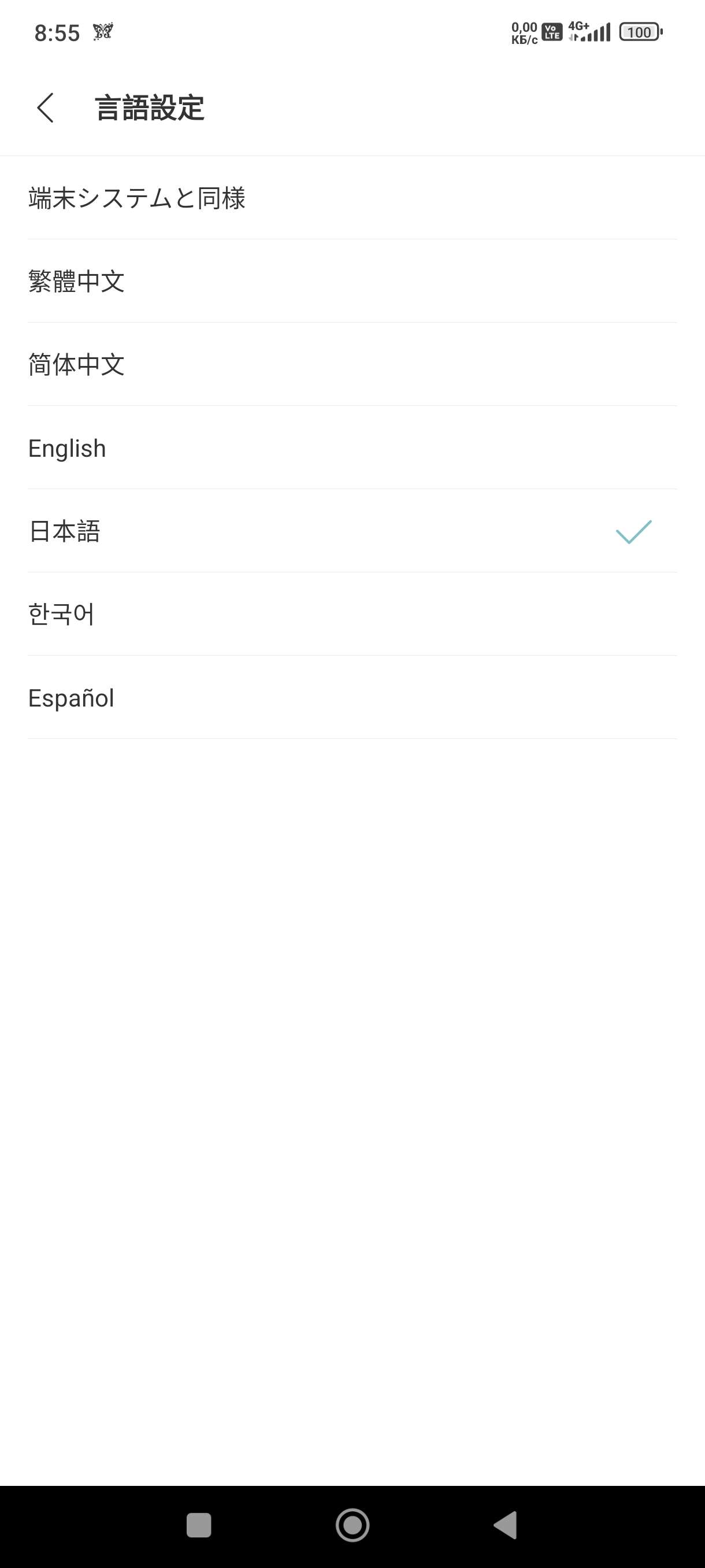Viewport: 705px width, 1568px height.
Task: Go back from the 言語設定 screen
Action: point(46,108)
